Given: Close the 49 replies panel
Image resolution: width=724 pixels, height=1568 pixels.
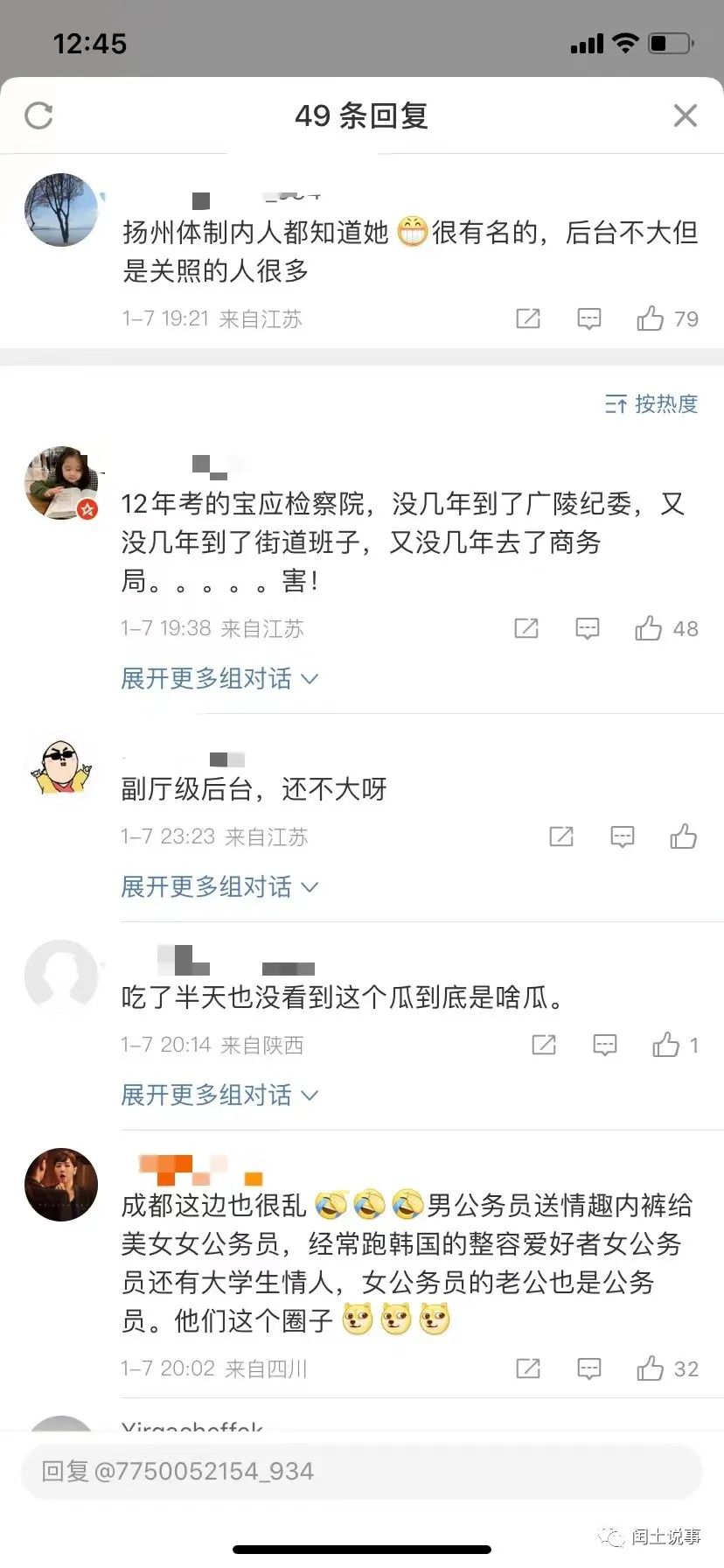Looking at the screenshot, I should [x=686, y=115].
